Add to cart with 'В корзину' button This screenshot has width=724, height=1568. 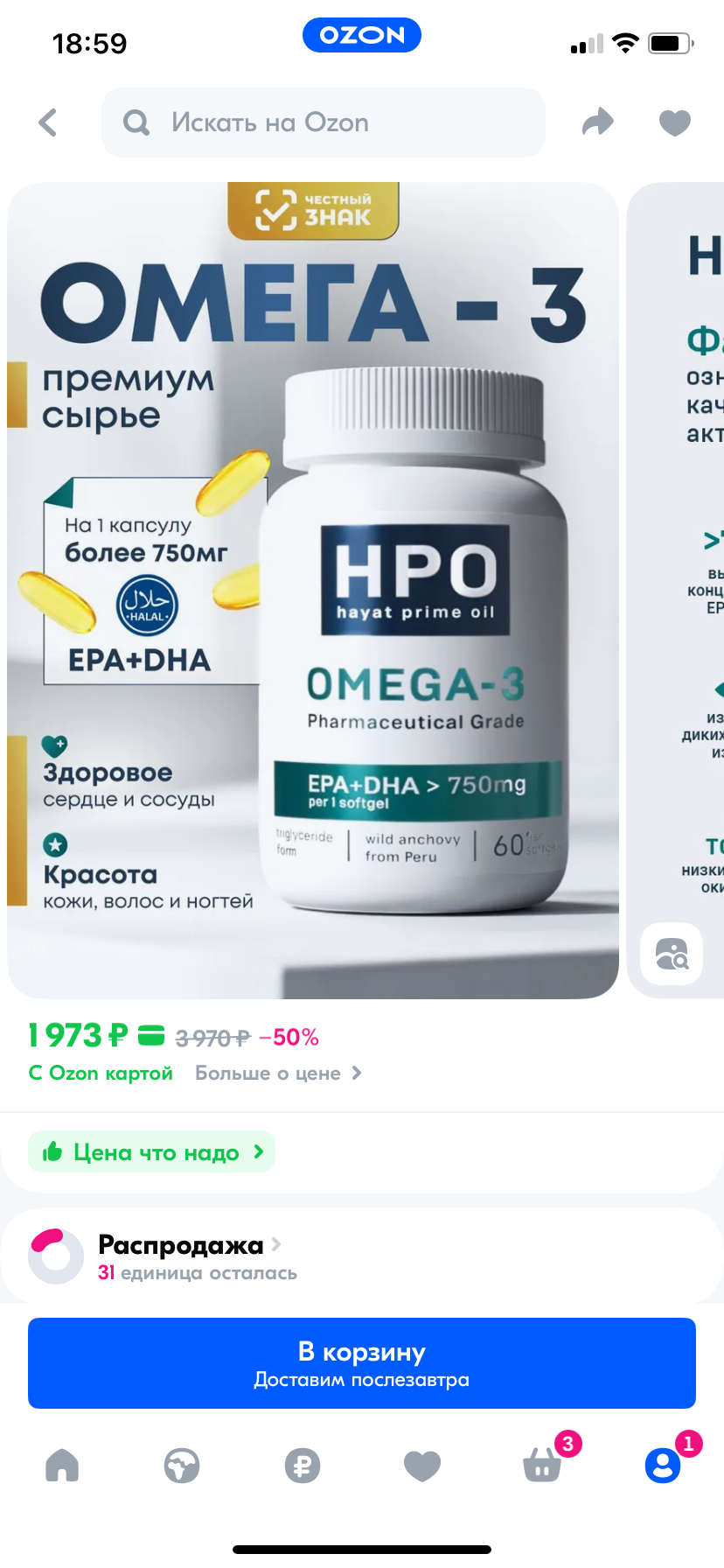point(362,1363)
